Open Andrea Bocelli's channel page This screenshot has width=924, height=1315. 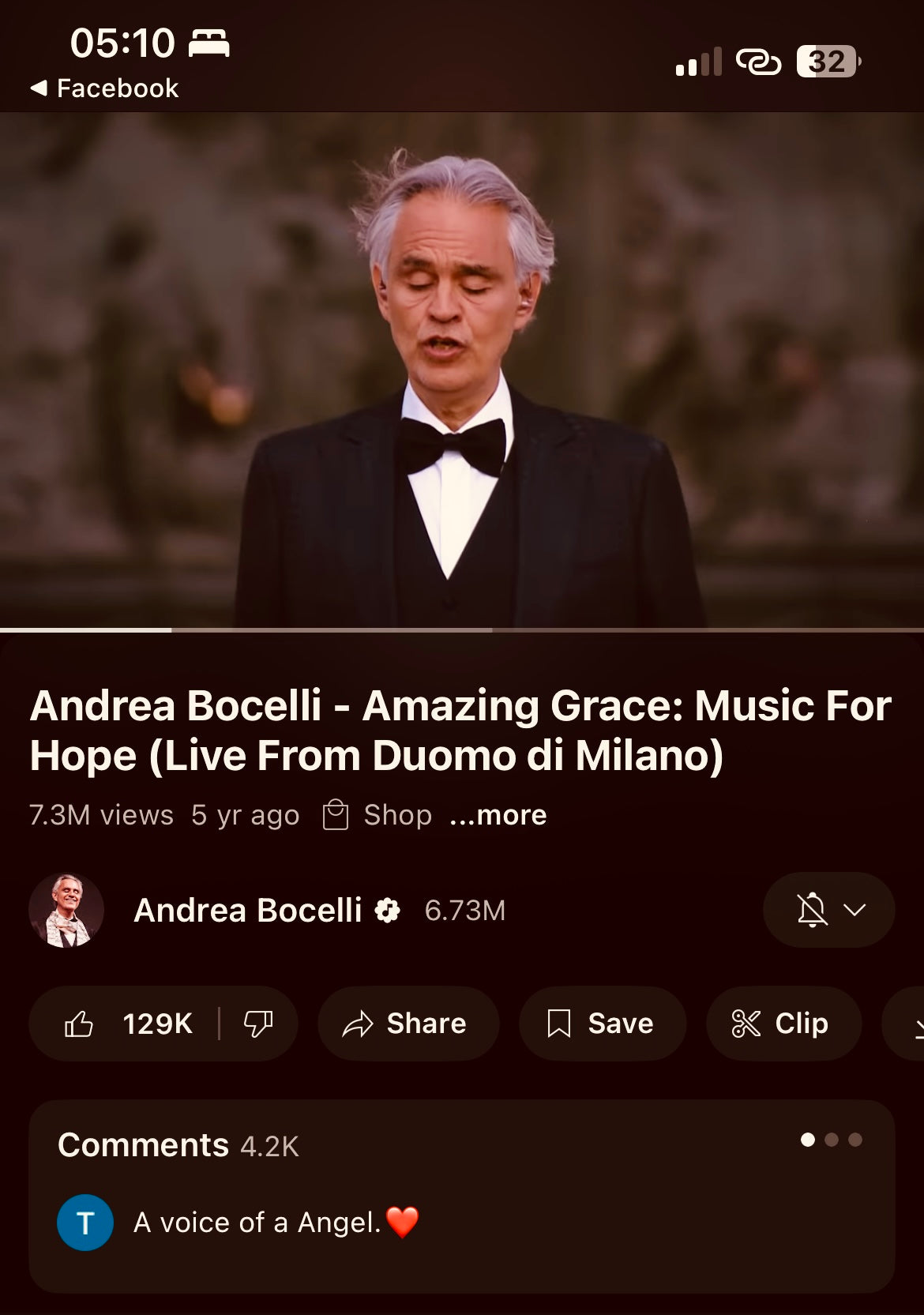tap(246, 910)
